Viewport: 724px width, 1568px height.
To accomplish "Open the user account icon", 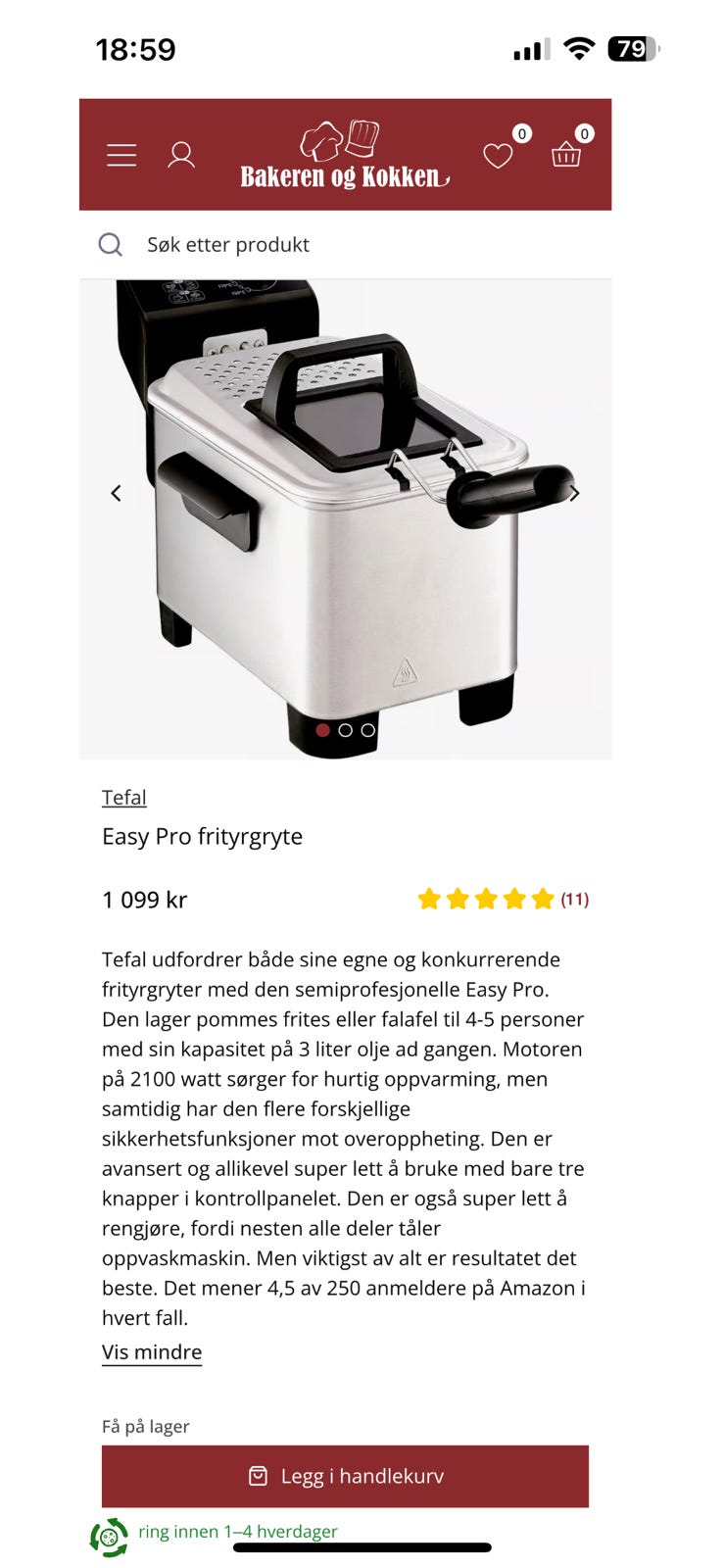I will pyautogui.click(x=181, y=154).
